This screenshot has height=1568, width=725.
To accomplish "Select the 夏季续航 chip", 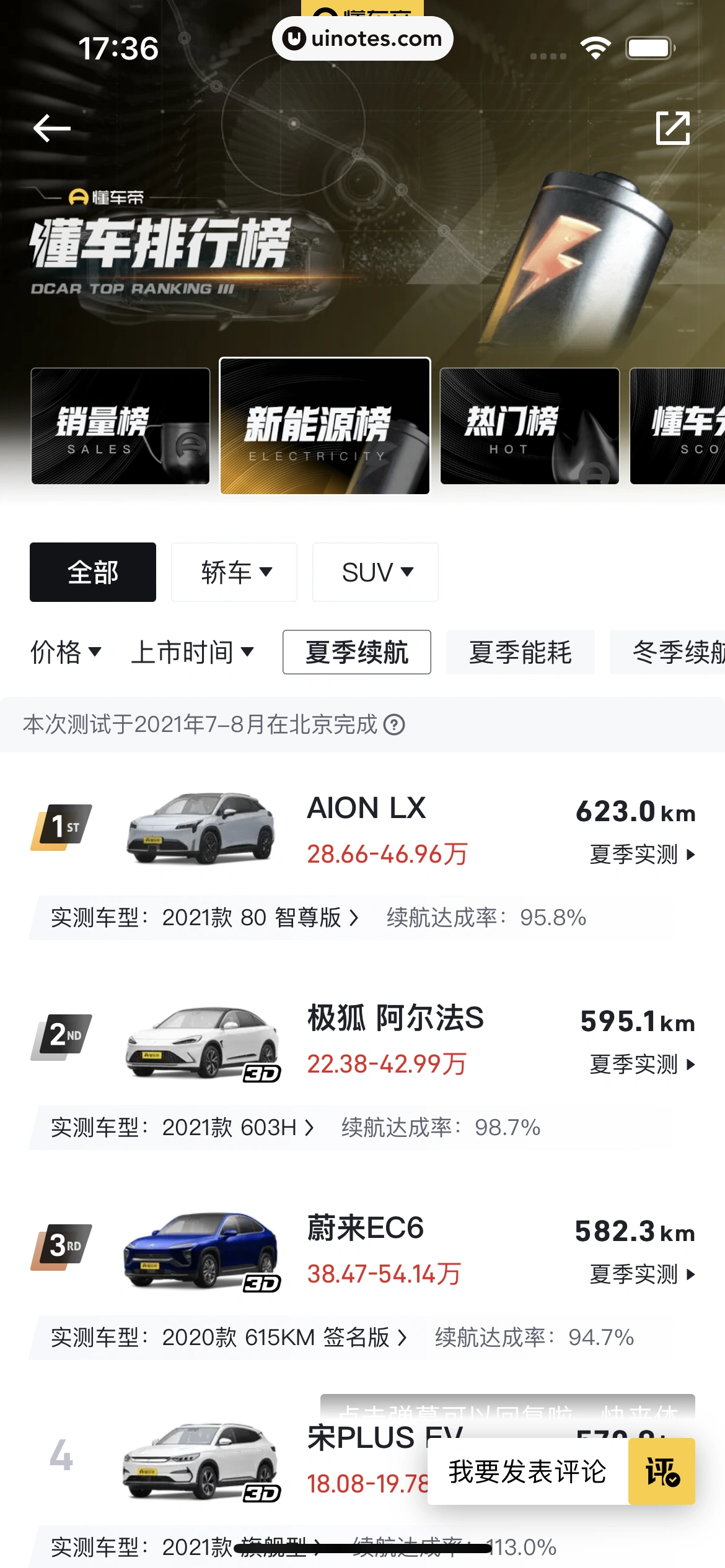I will click(x=357, y=652).
